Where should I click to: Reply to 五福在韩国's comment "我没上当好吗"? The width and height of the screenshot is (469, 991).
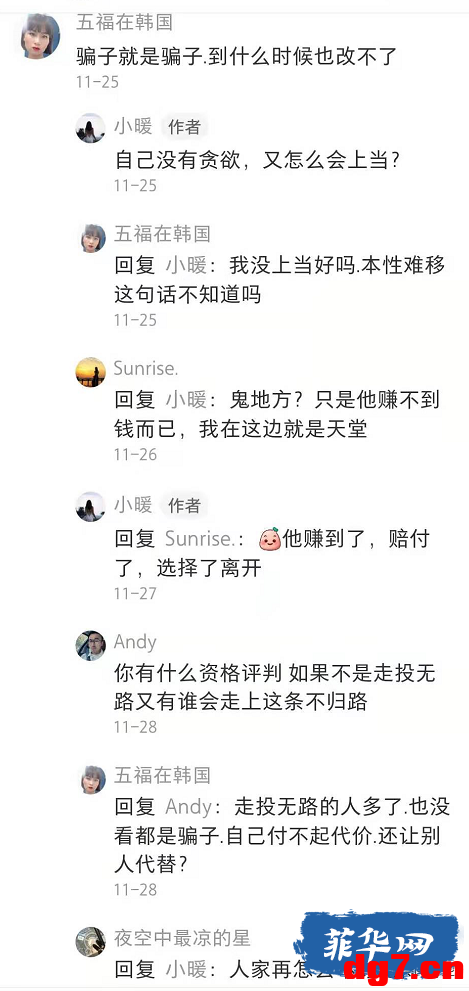(x=279, y=279)
